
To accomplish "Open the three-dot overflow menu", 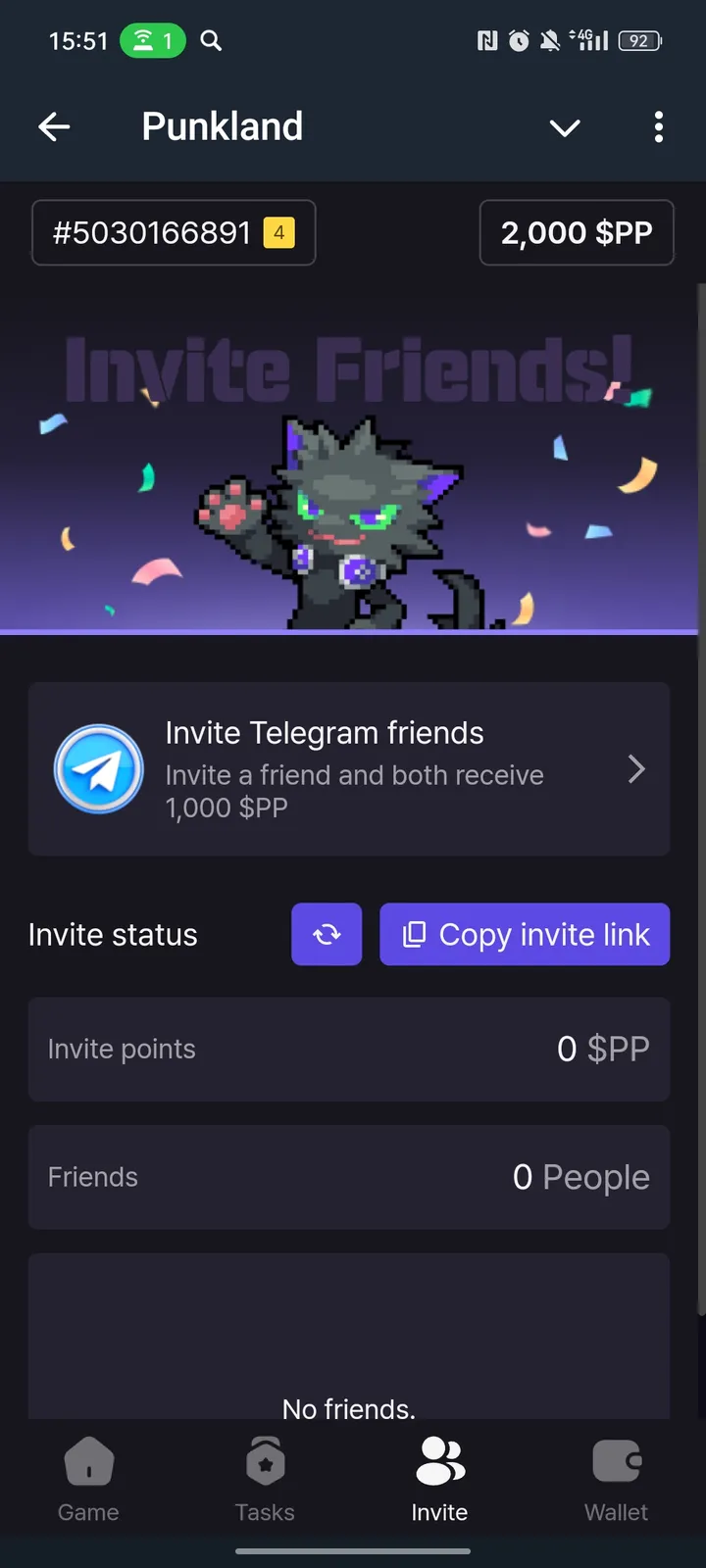I will (658, 126).
